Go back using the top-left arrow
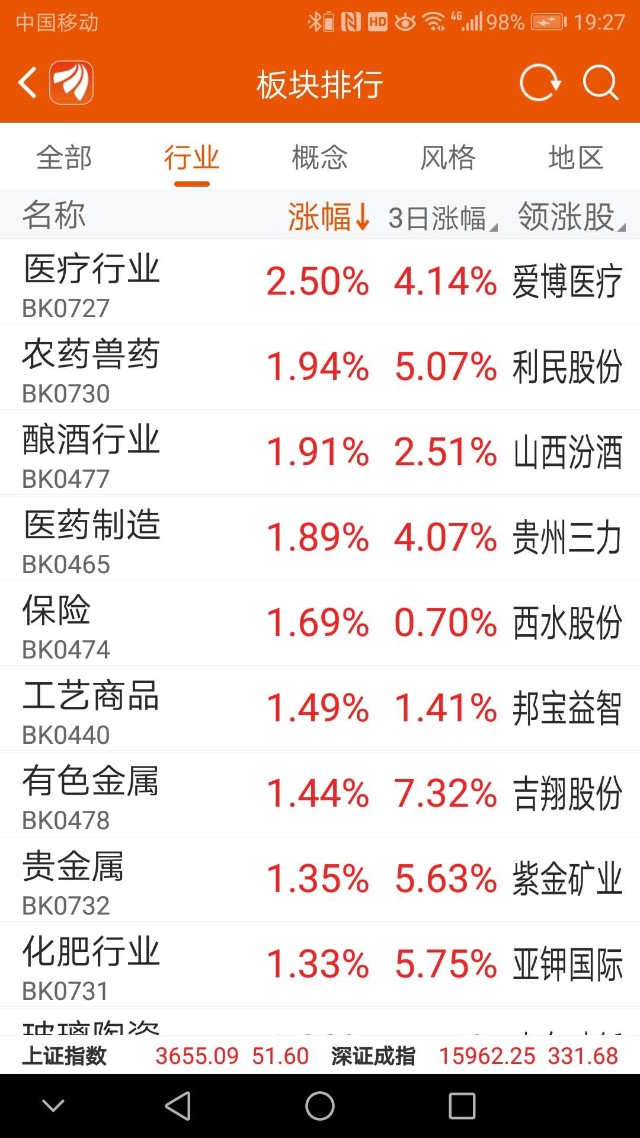The width and height of the screenshot is (640, 1138). point(28,84)
